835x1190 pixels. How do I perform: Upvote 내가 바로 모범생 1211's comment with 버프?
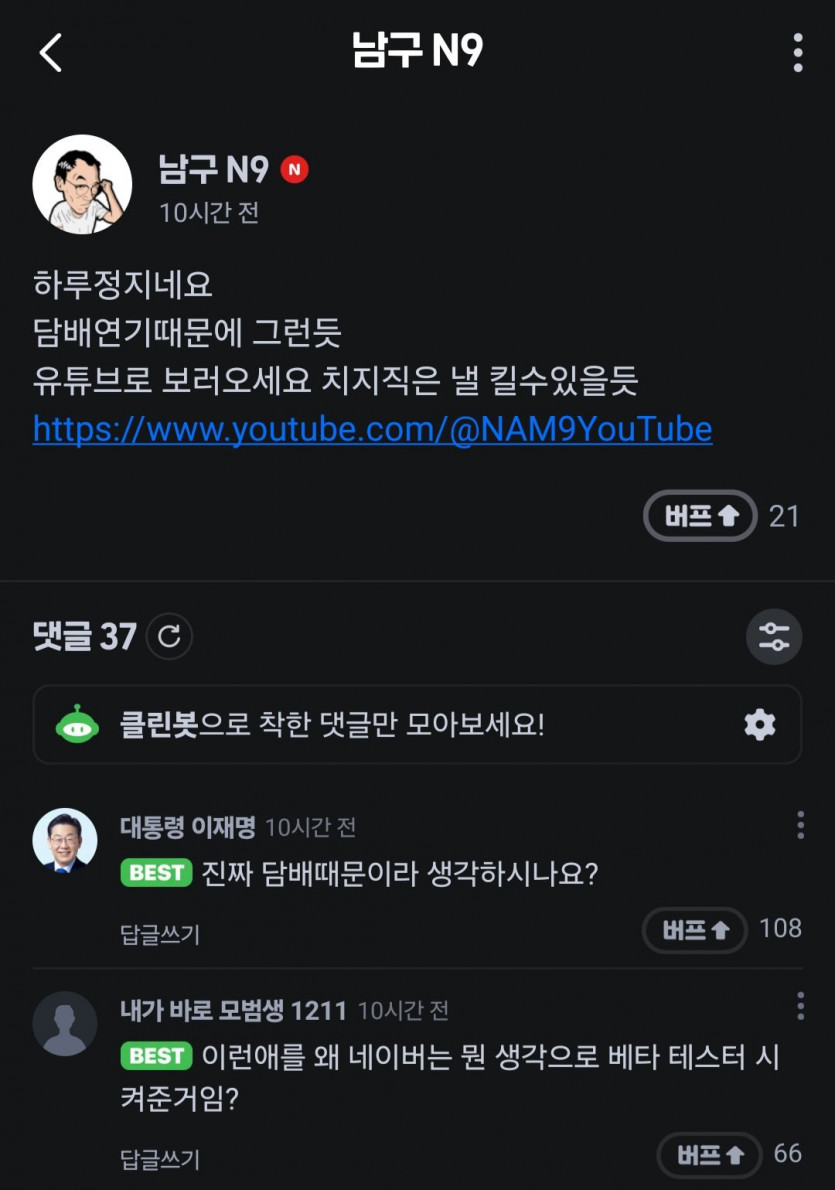click(709, 1155)
